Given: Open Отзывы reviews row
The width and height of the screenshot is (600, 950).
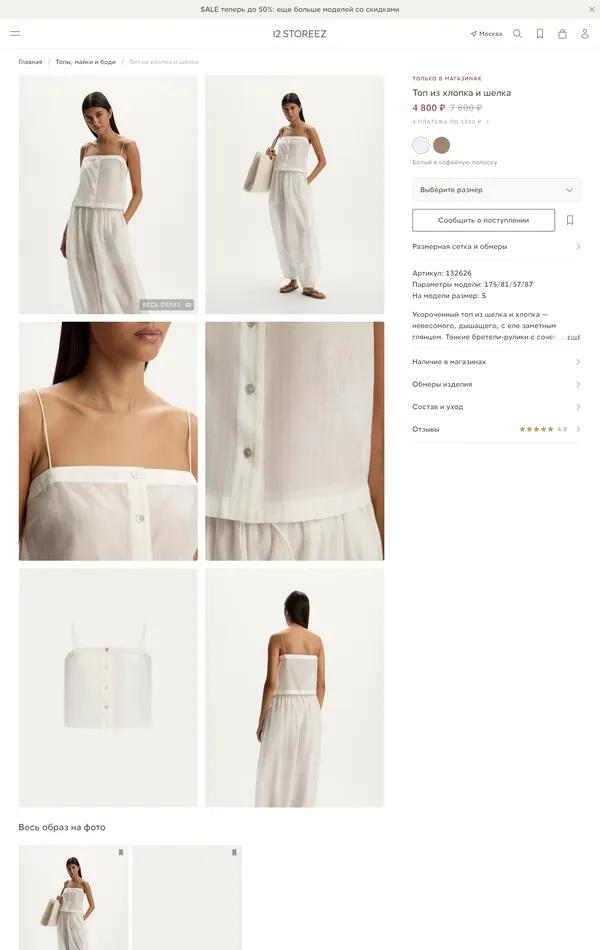Looking at the screenshot, I should tap(496, 429).
